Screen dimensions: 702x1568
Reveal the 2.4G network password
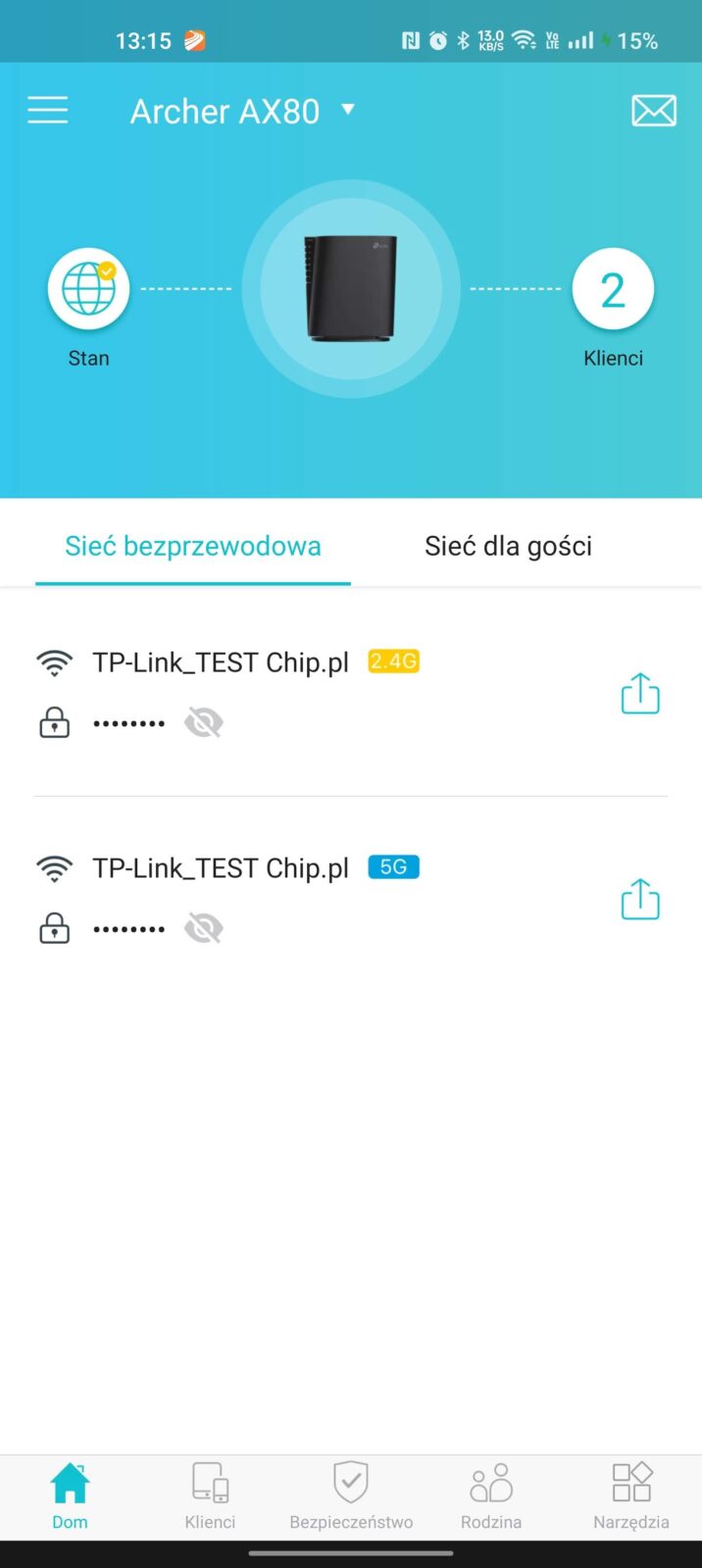(x=204, y=723)
